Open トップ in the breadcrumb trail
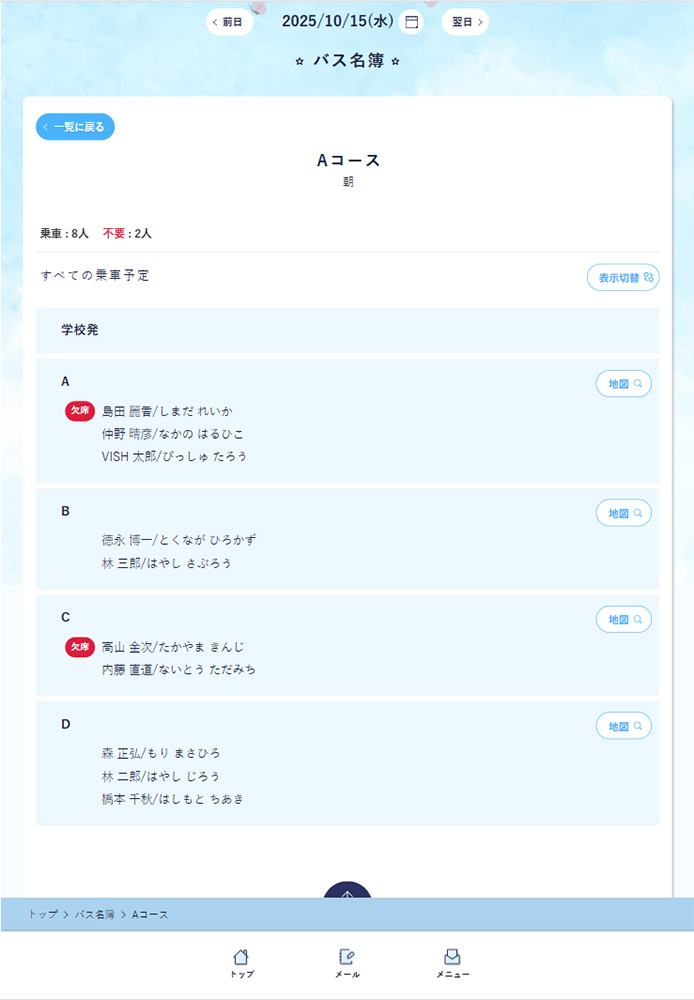Image resolution: width=694 pixels, height=1000 pixels. click(x=43, y=915)
